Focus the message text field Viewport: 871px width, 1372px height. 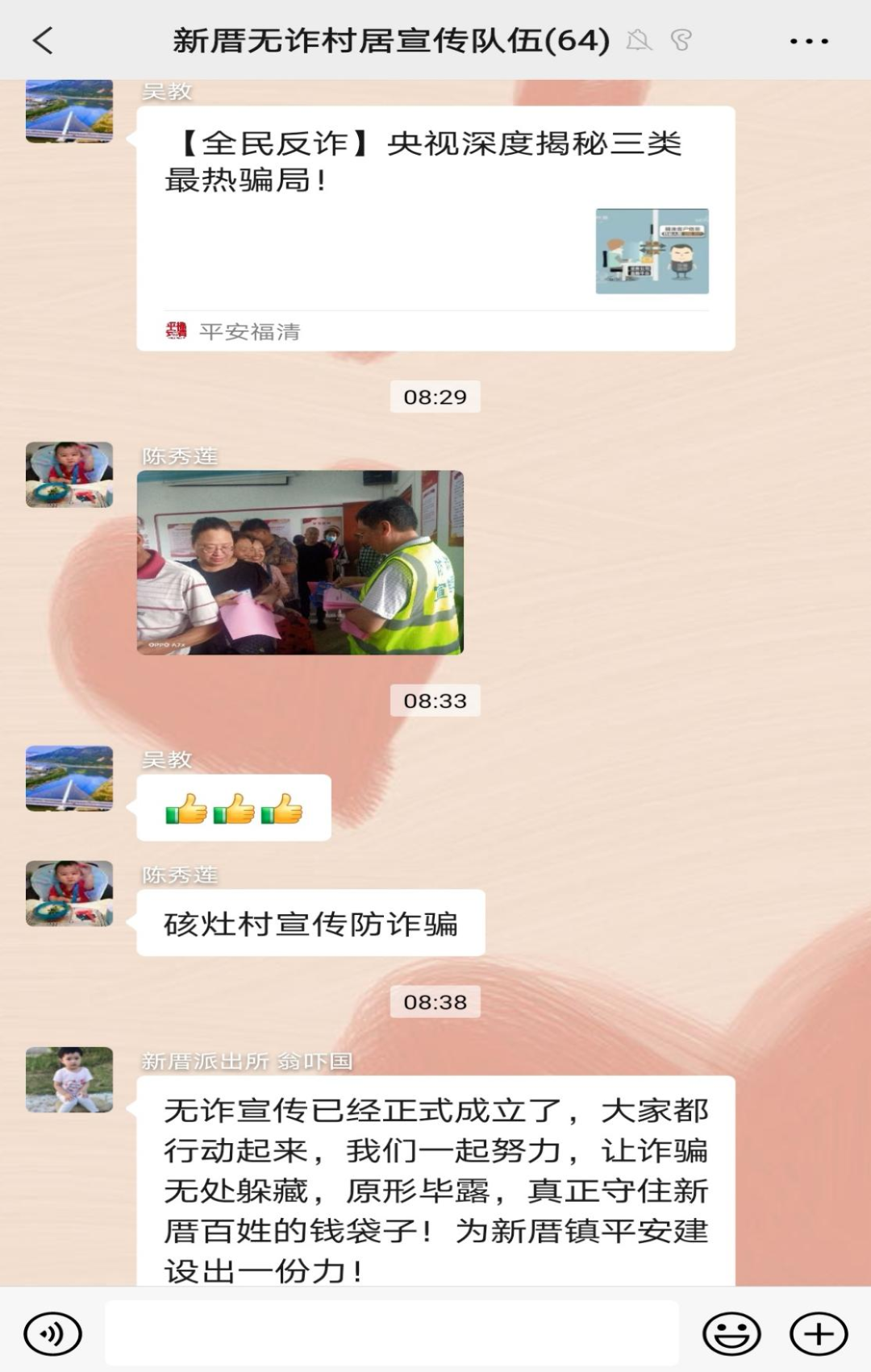[x=391, y=1333]
